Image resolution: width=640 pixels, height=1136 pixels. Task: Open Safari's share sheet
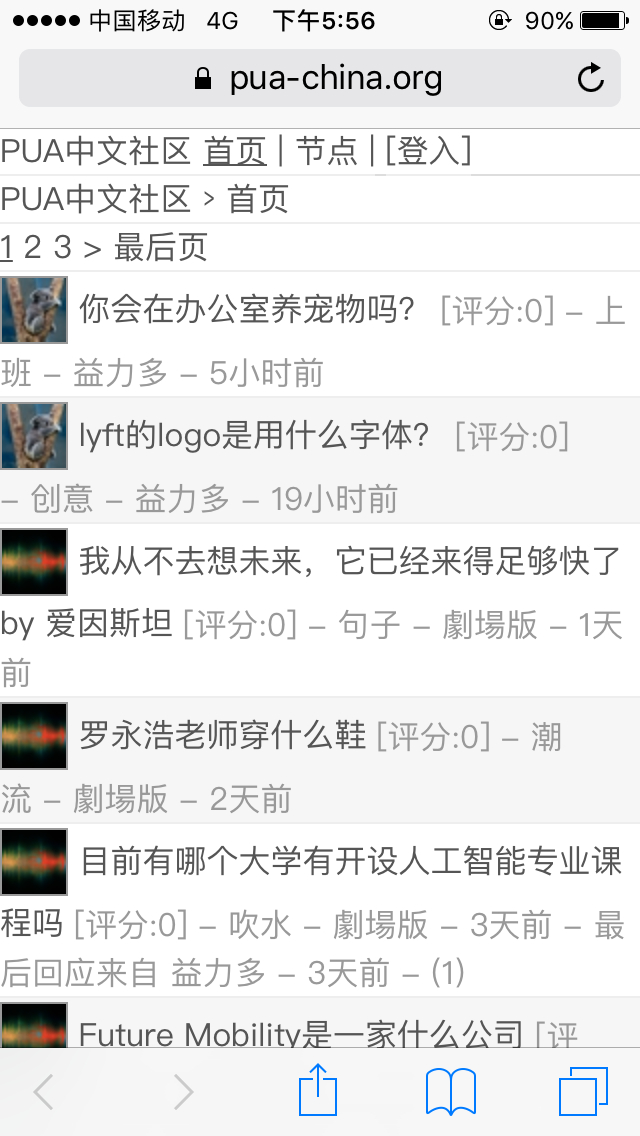click(319, 1091)
